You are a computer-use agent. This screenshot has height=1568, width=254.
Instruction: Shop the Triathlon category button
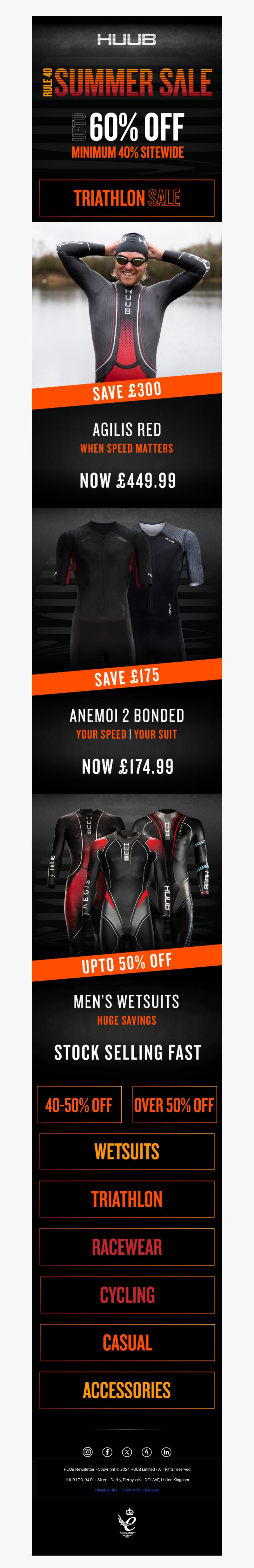pyautogui.click(x=126, y=1199)
